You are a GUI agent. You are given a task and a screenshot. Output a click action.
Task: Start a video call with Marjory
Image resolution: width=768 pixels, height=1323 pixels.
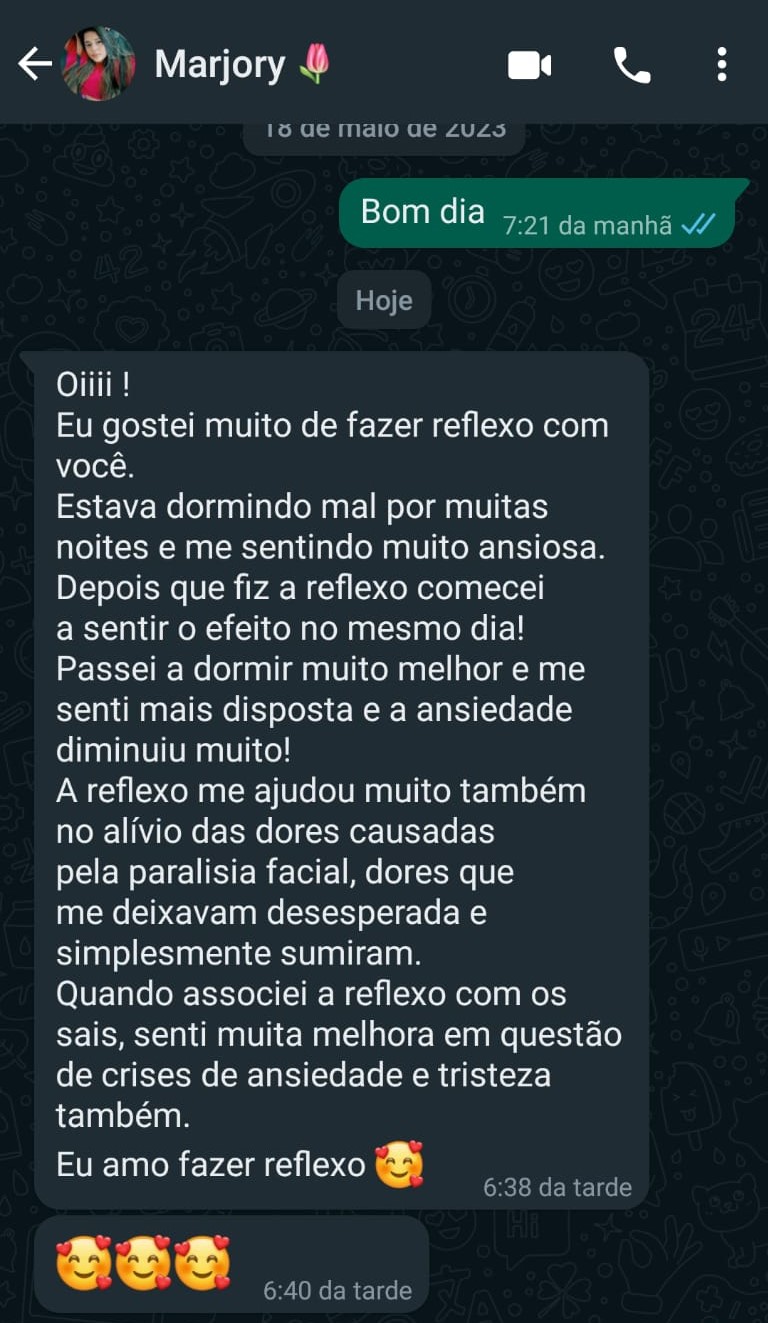click(x=530, y=63)
